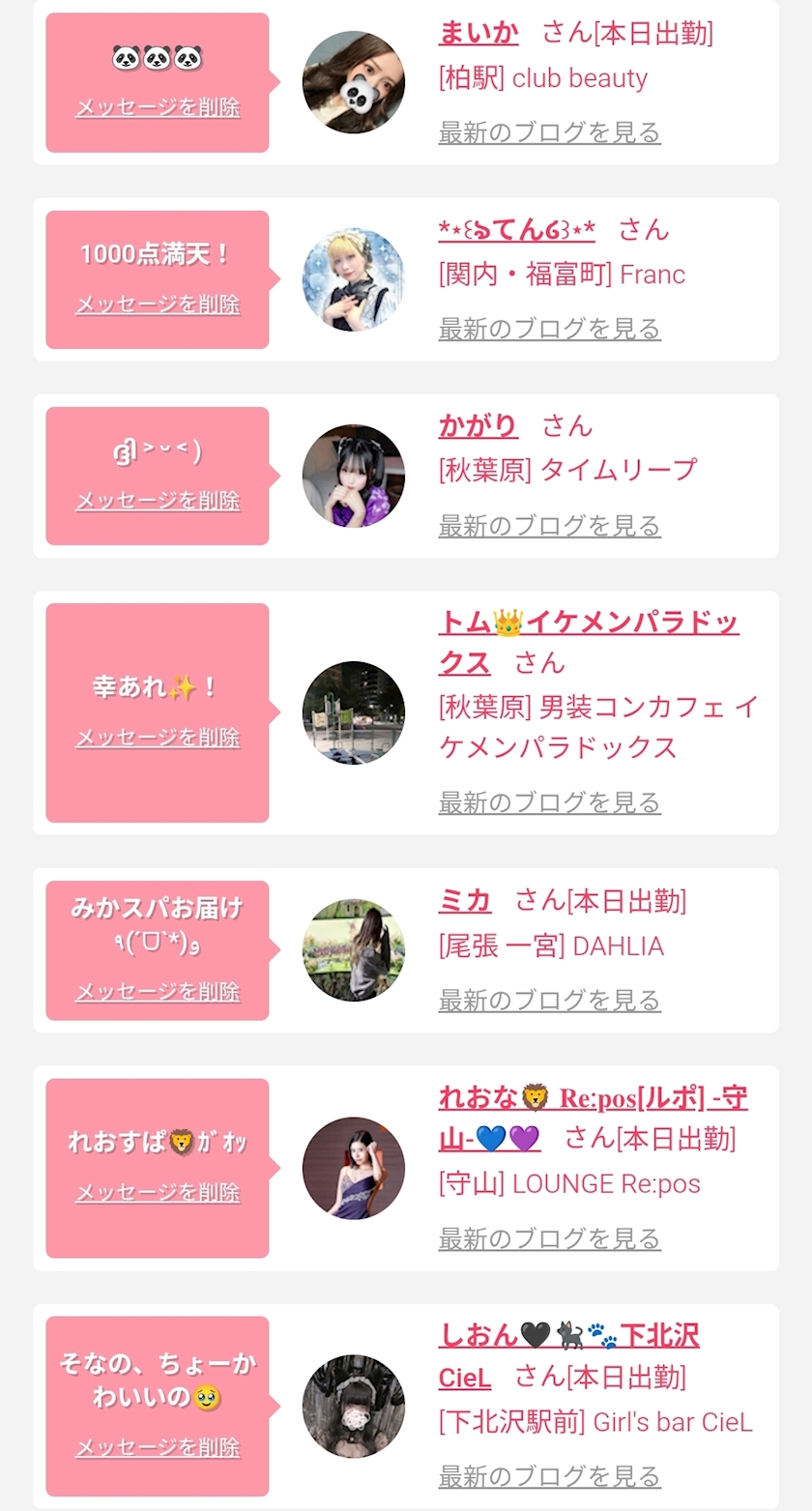
Task: Open profile photo of かがり
Action: pos(354,476)
